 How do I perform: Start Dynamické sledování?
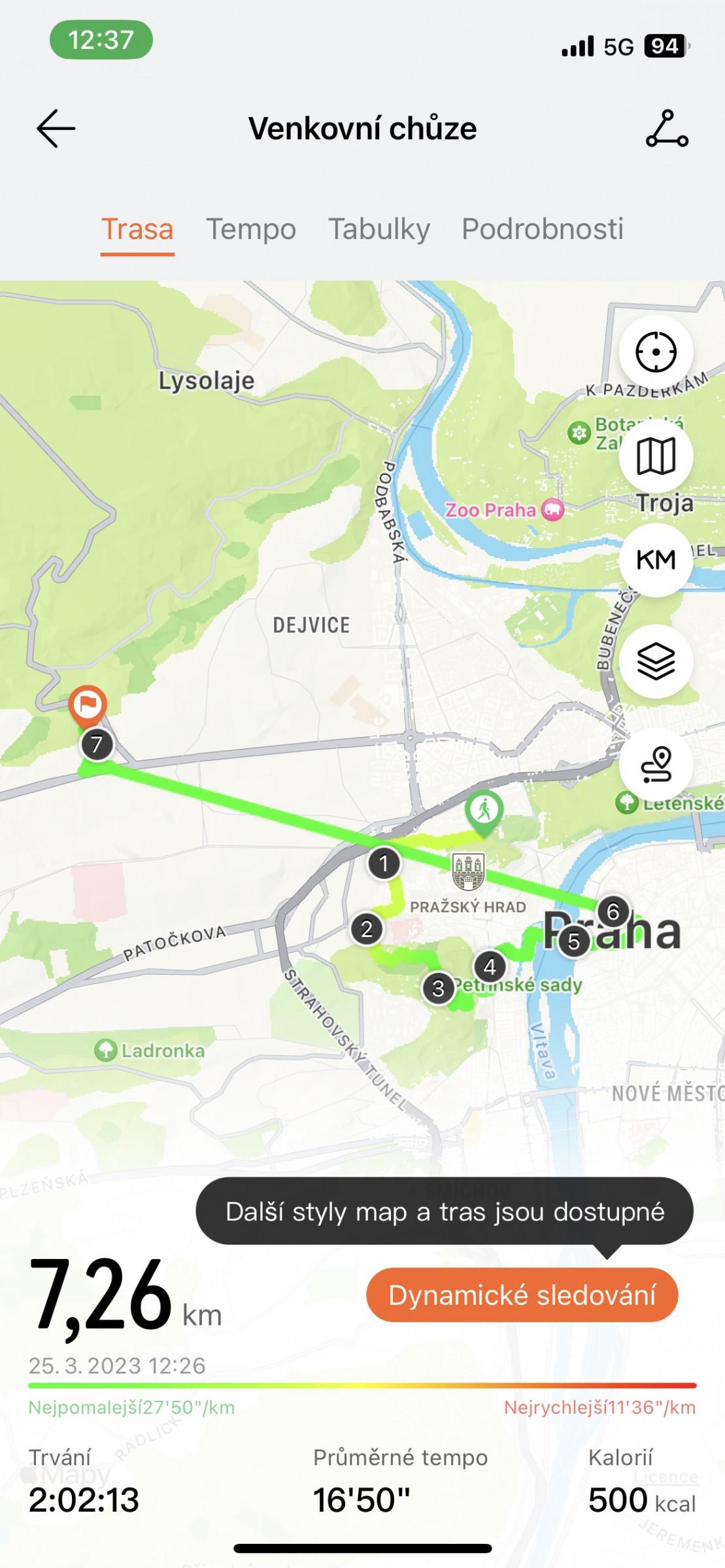coord(522,1294)
